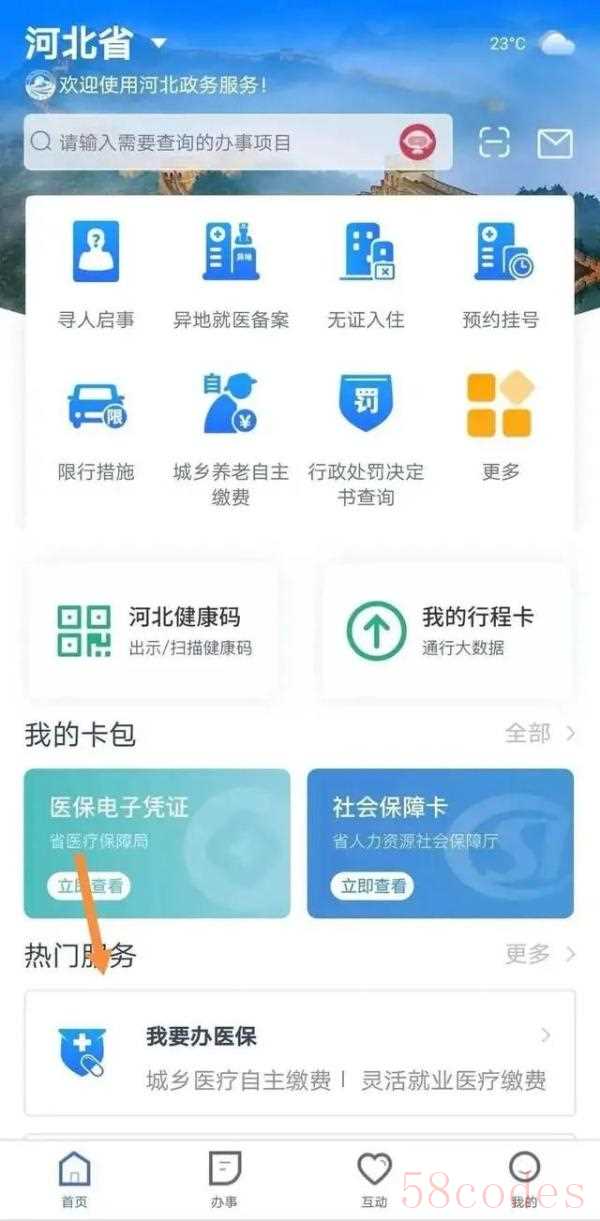600x1221 pixels.
Task: Tap 立即查看 on the 社会保障卡 card
Action: tap(373, 886)
